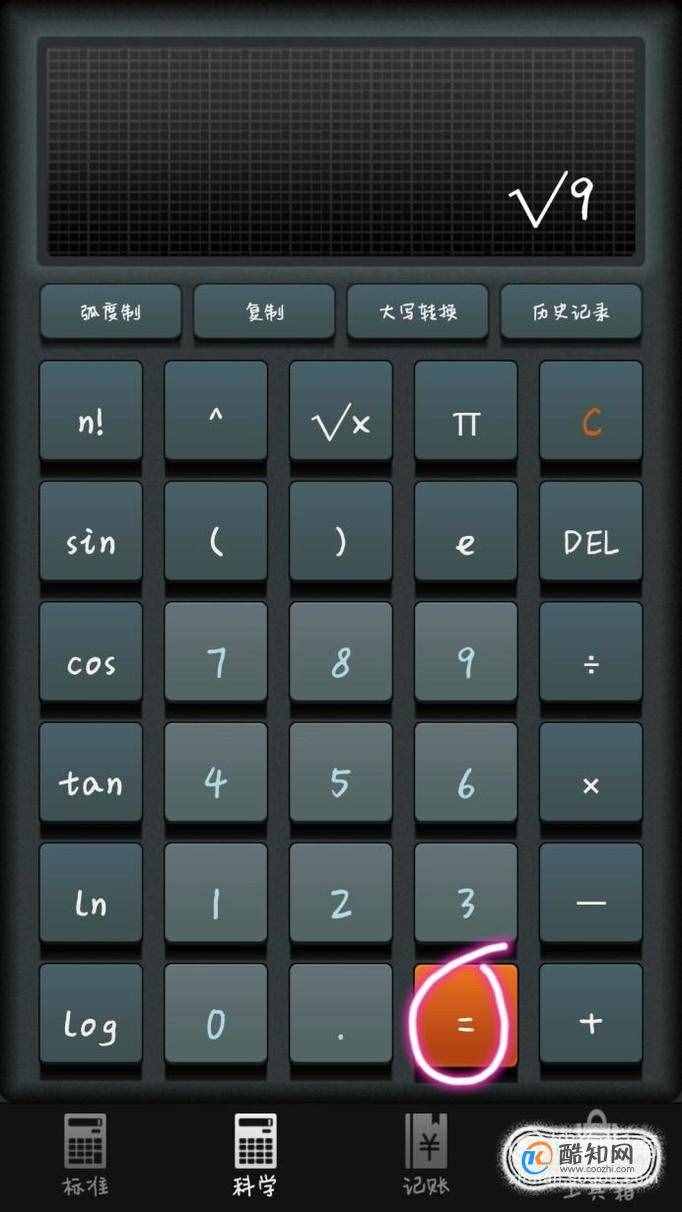Image resolution: width=682 pixels, height=1212 pixels.
Task: Clear the display with C
Action: (x=591, y=413)
